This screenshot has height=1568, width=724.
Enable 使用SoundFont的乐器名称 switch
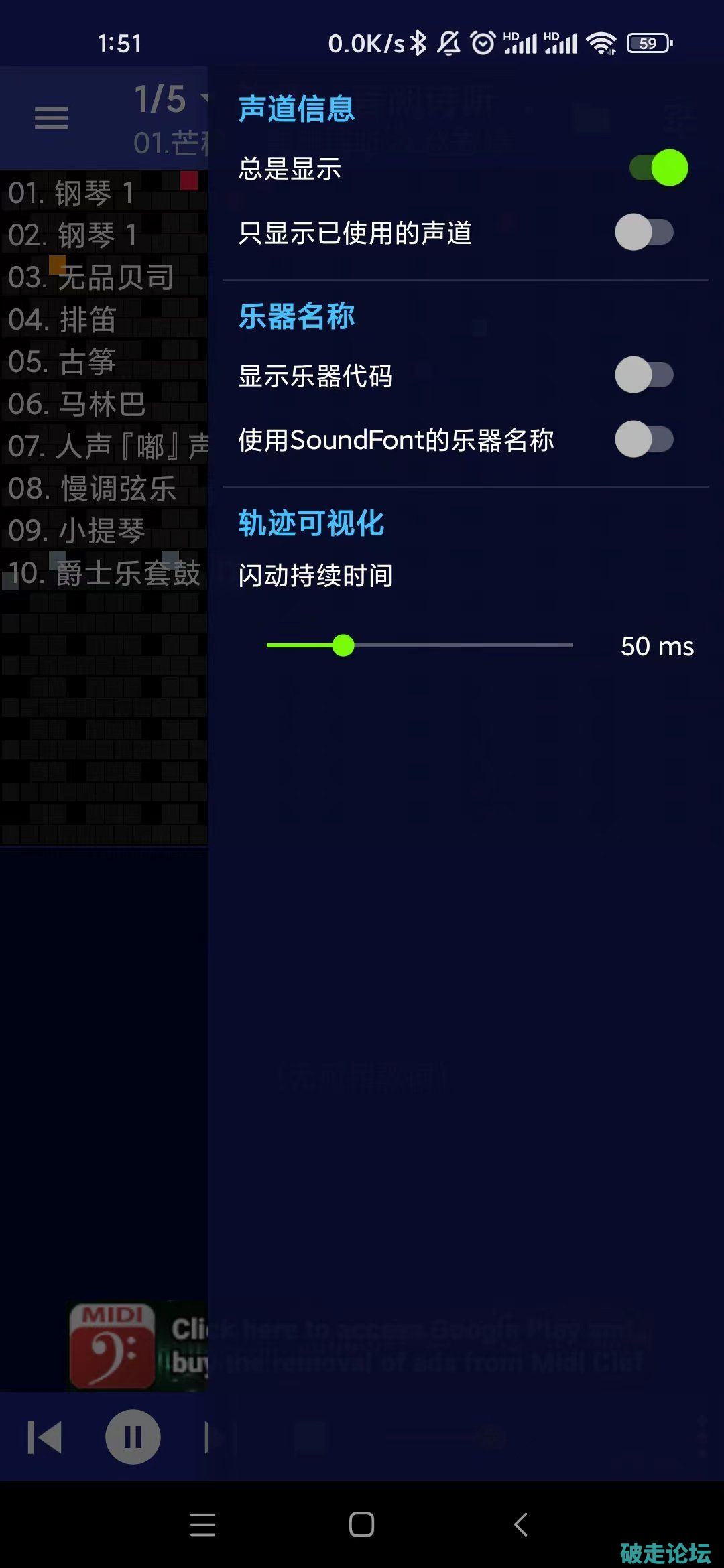click(644, 440)
